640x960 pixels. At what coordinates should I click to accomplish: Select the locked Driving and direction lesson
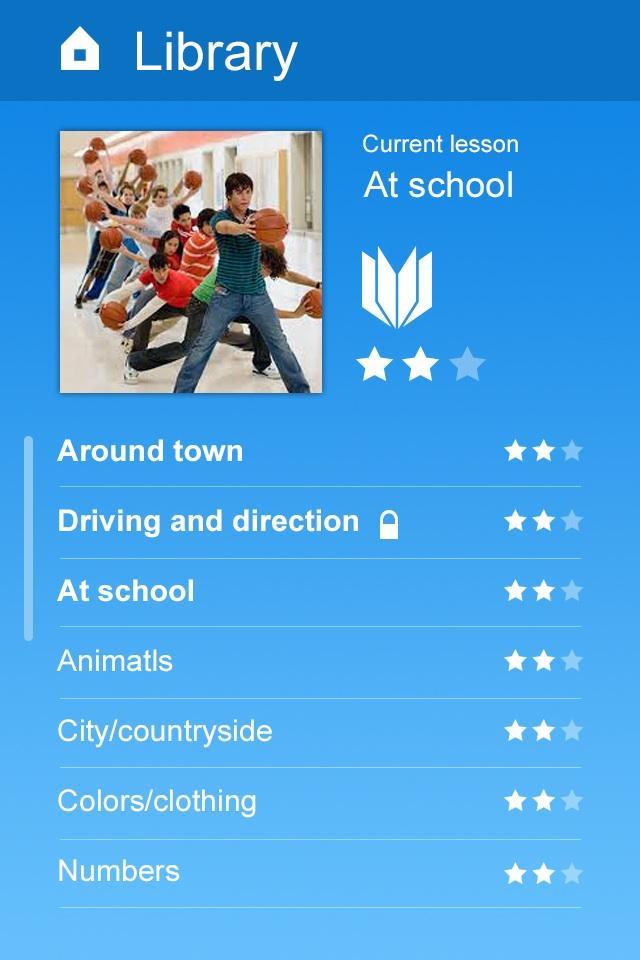click(x=208, y=521)
